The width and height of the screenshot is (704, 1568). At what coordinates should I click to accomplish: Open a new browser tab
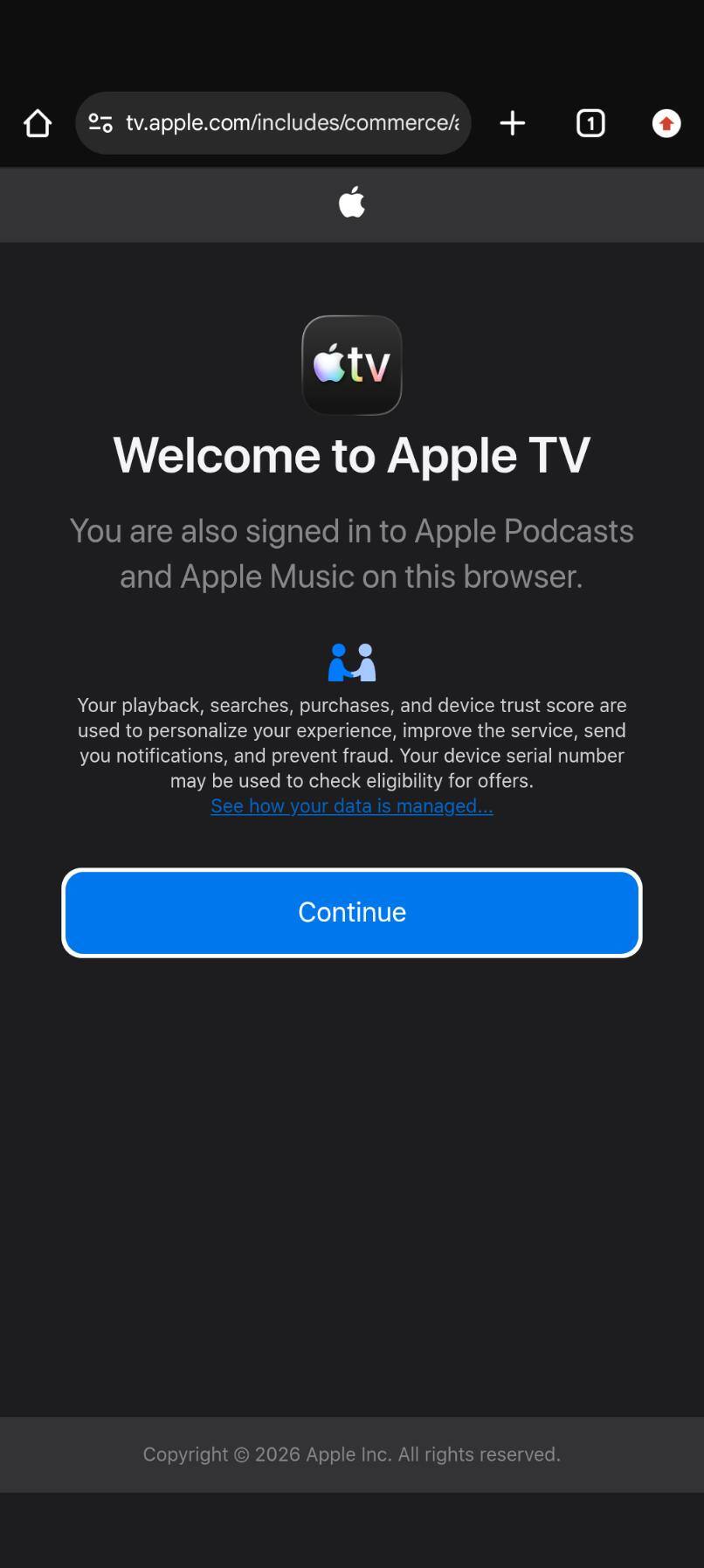pyautogui.click(x=513, y=123)
